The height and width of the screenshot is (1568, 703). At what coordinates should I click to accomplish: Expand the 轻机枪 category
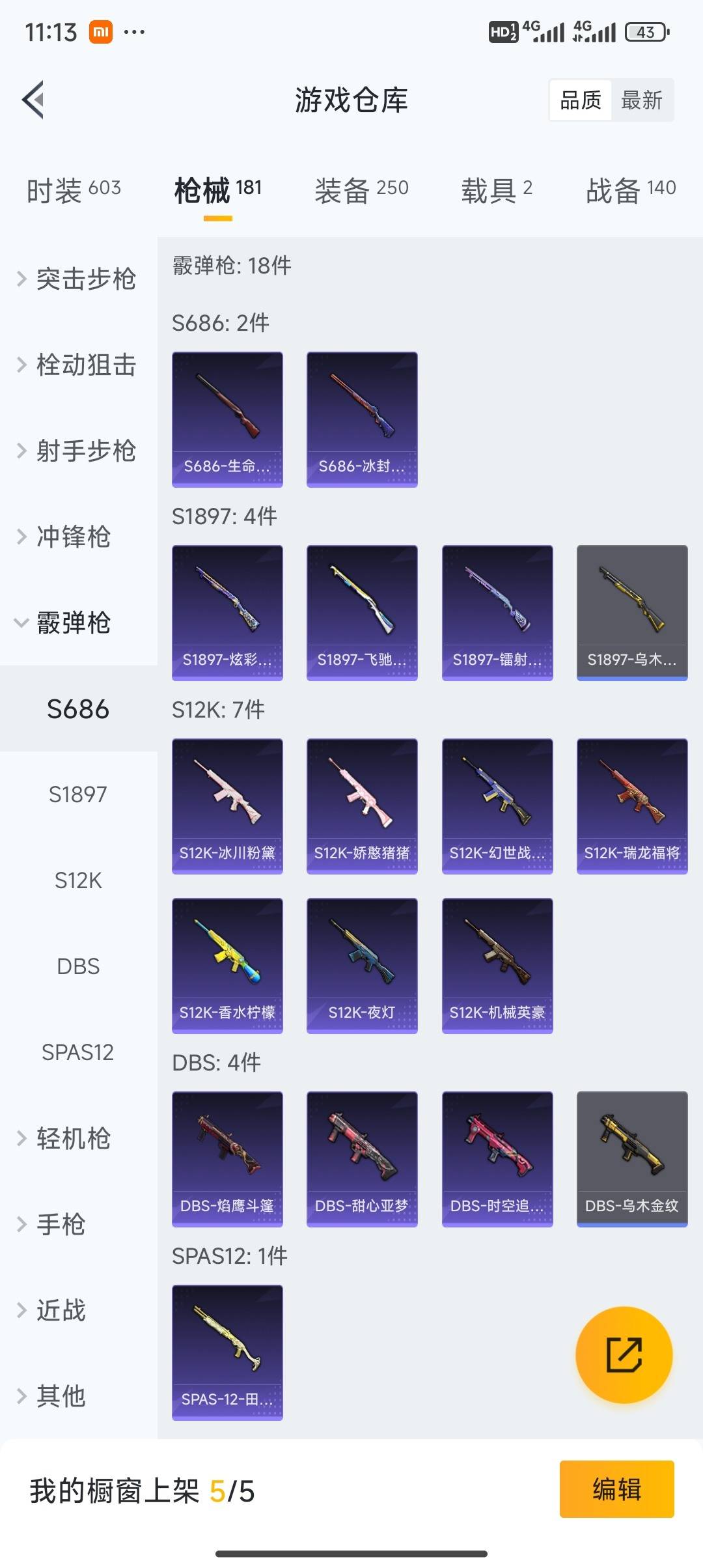click(72, 1138)
